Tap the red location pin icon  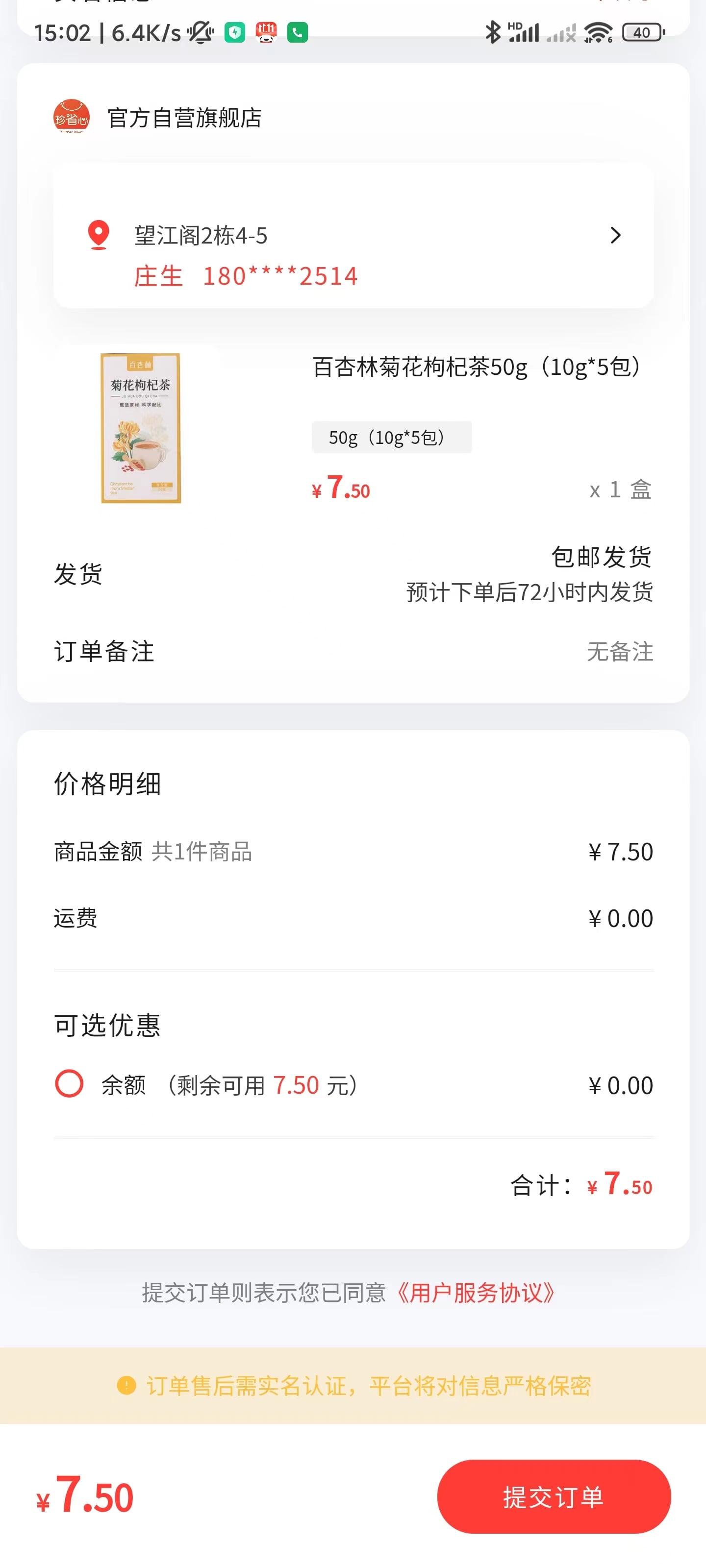click(x=99, y=236)
